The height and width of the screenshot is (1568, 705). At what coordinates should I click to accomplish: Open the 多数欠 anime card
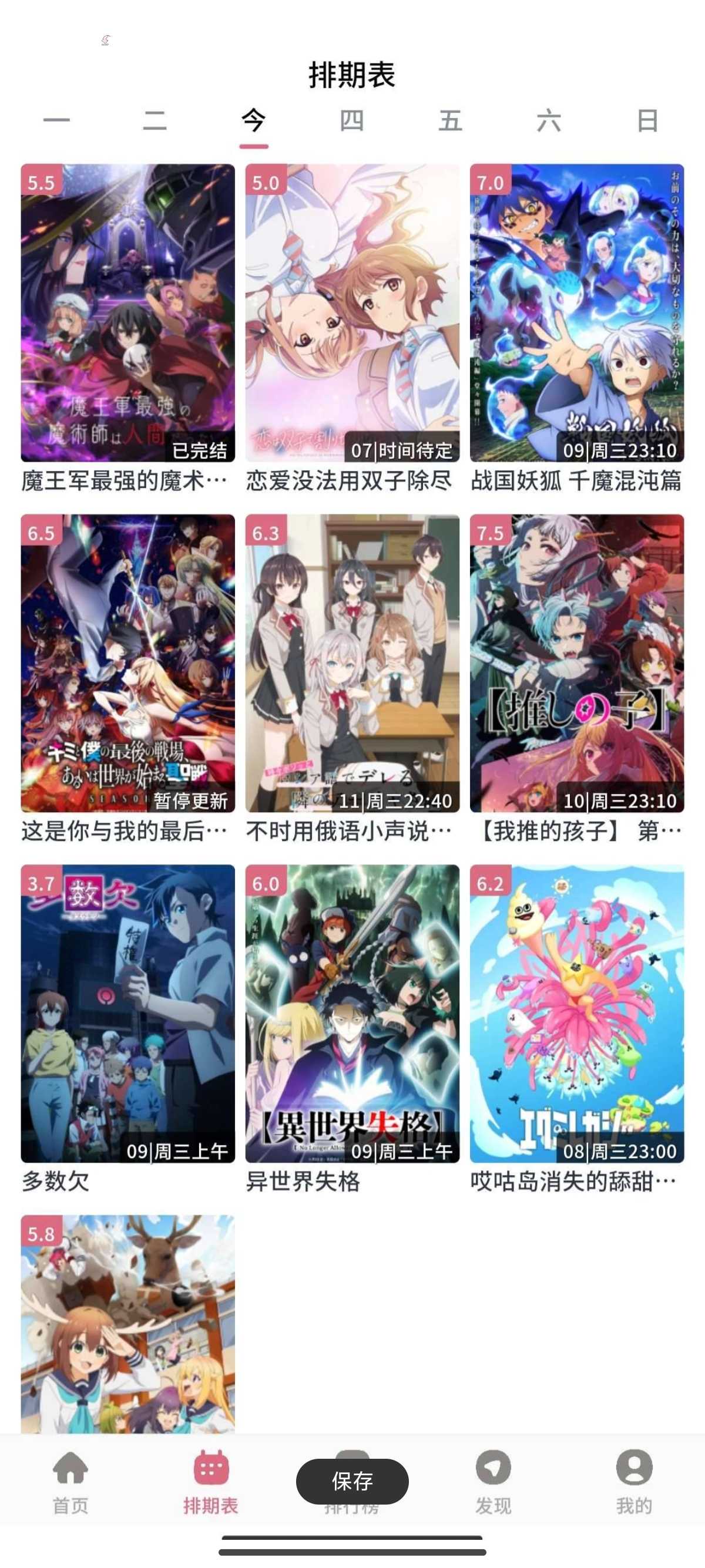[128, 1014]
